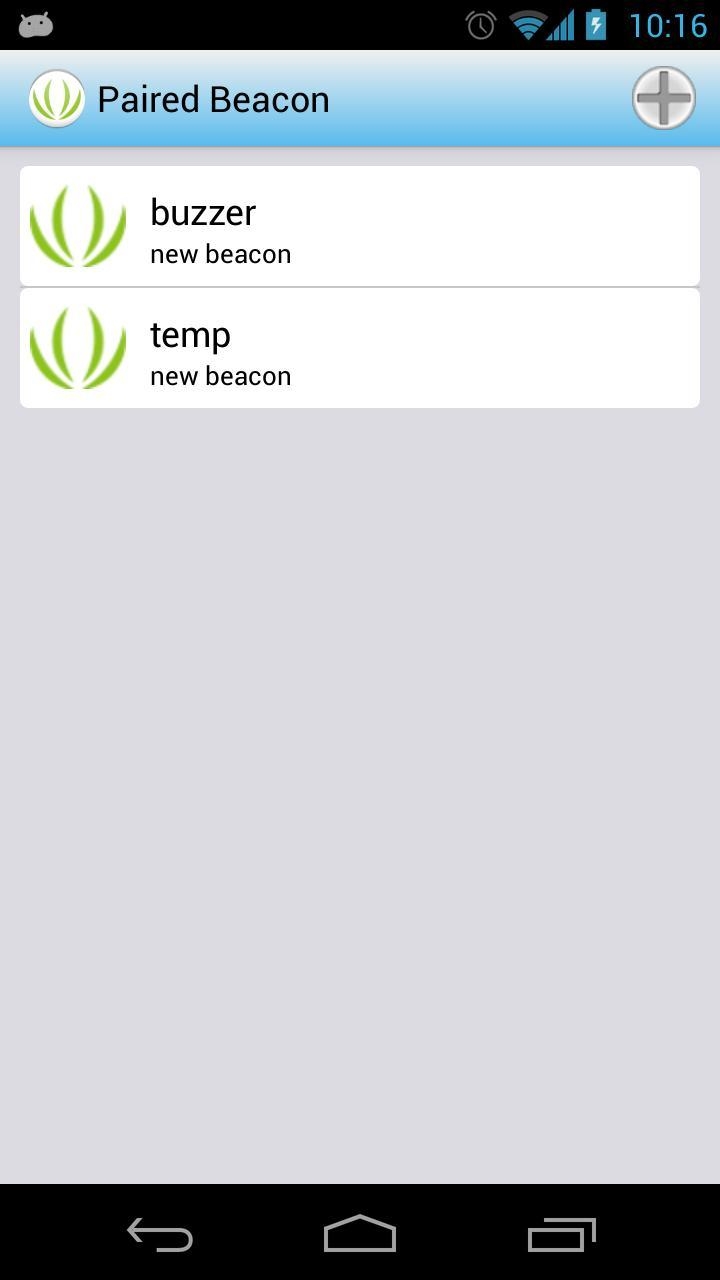Select the temp beacon

tap(360, 348)
